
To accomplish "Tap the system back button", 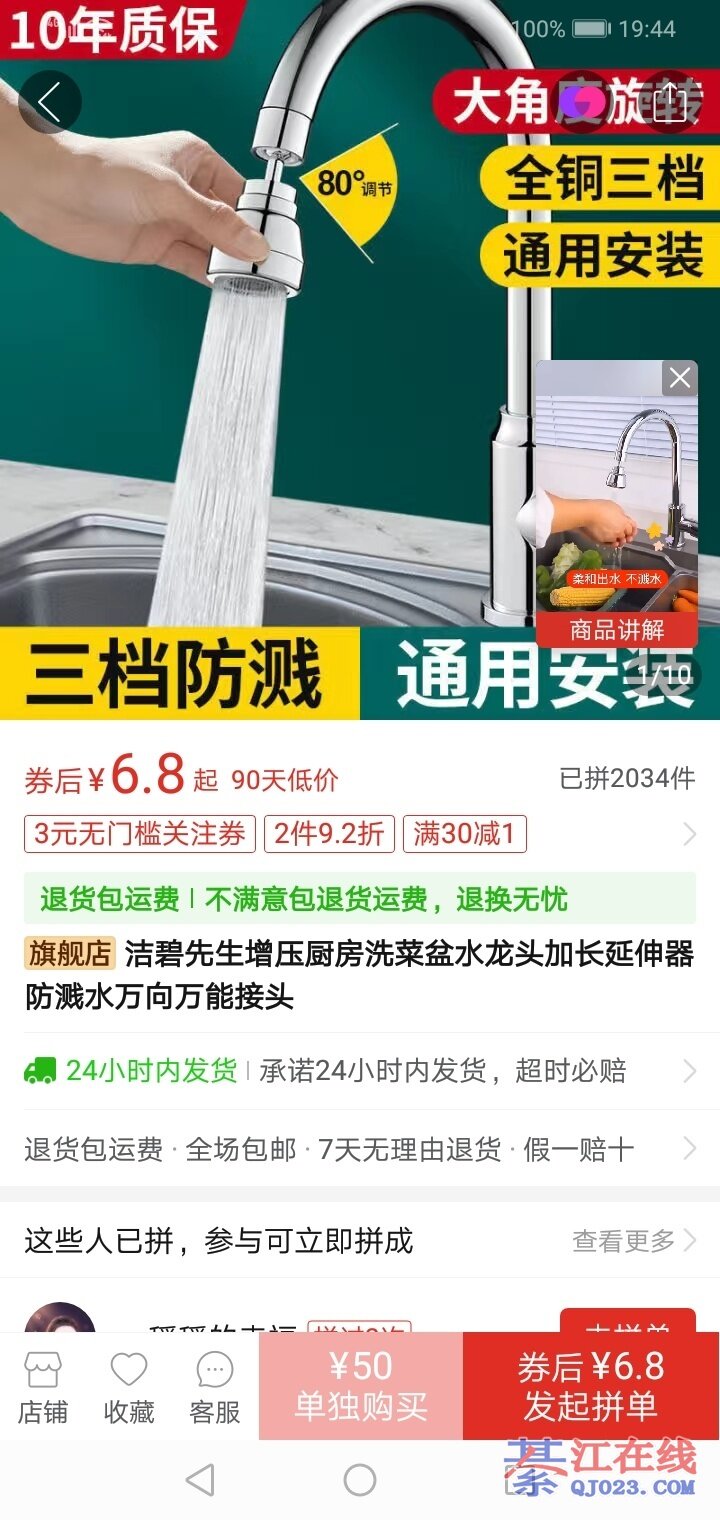I will [200, 1480].
